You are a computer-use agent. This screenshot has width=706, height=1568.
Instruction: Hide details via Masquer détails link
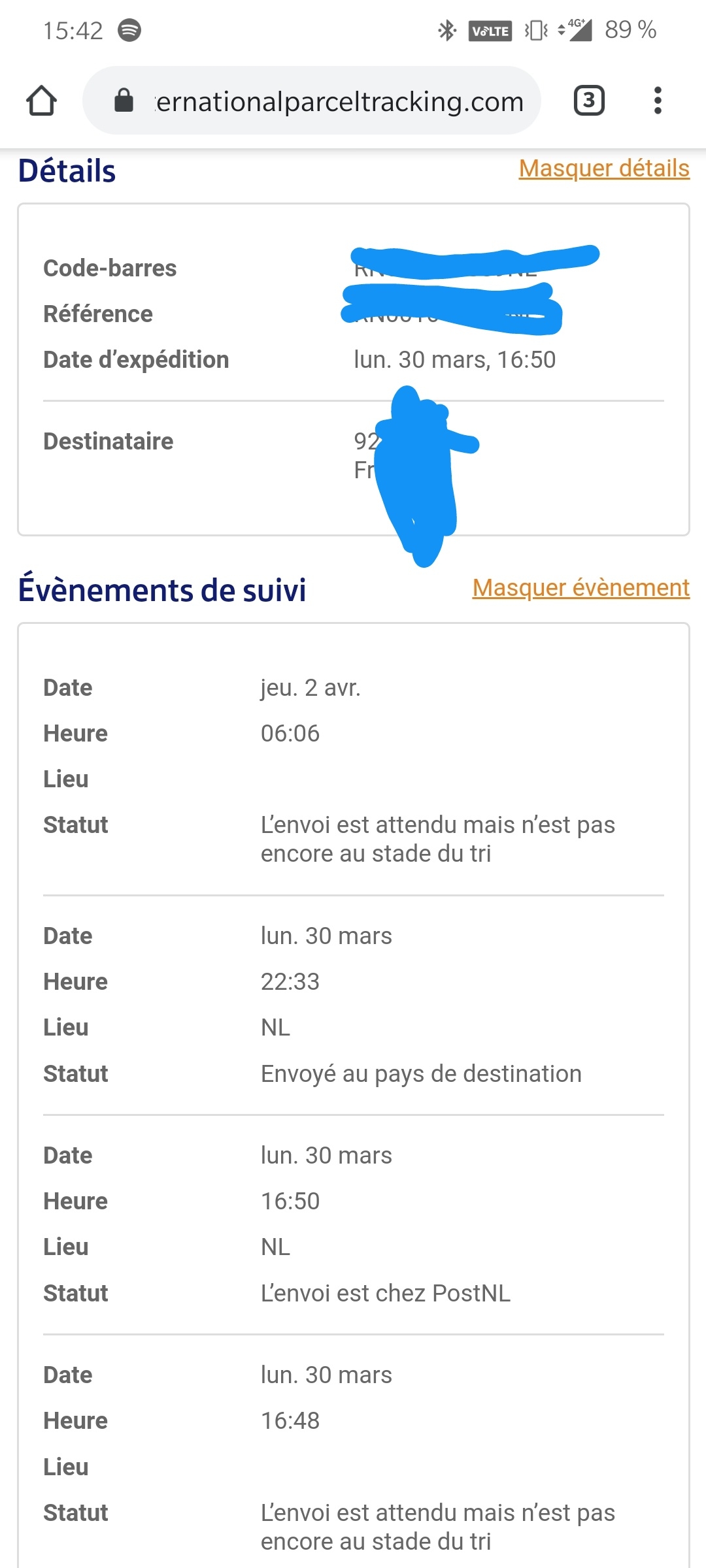pyautogui.click(x=603, y=169)
